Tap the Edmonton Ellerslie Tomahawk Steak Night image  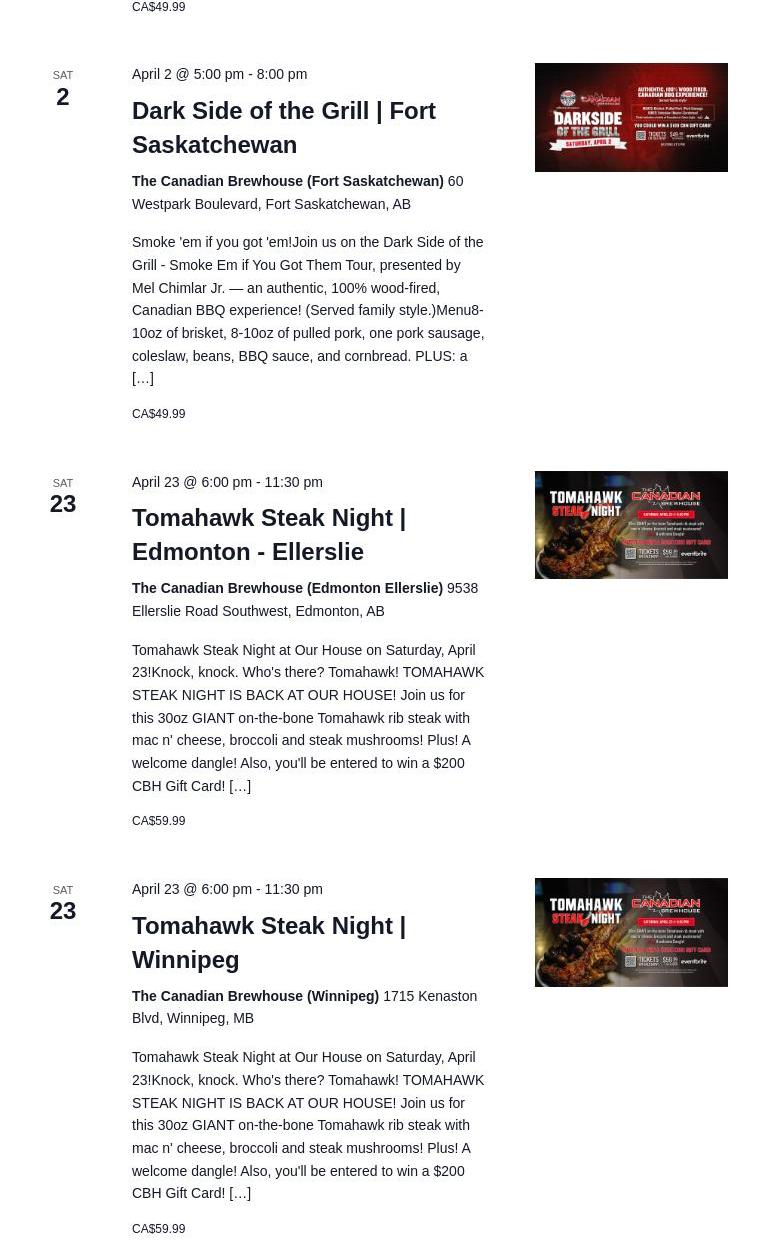coord(631,525)
